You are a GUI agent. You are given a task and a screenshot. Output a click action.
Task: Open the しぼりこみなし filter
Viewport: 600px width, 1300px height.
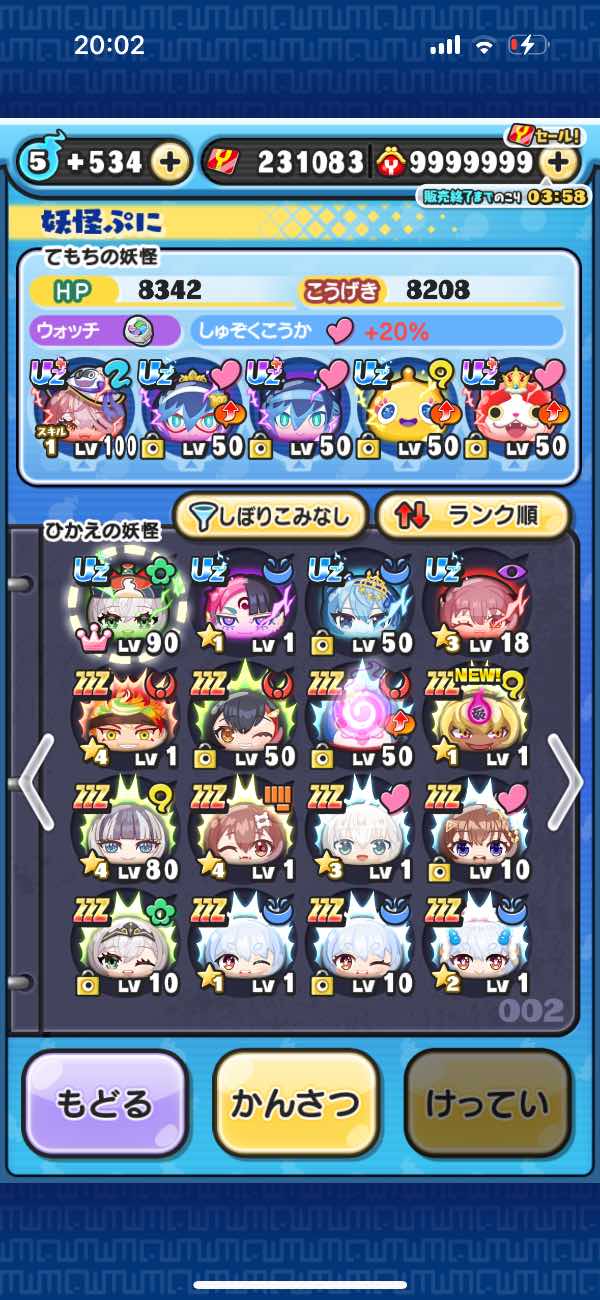point(271,516)
